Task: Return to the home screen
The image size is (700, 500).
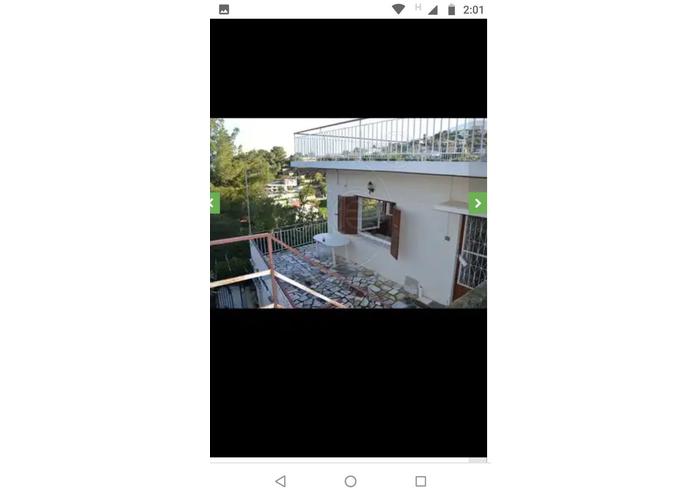Action: [350, 481]
